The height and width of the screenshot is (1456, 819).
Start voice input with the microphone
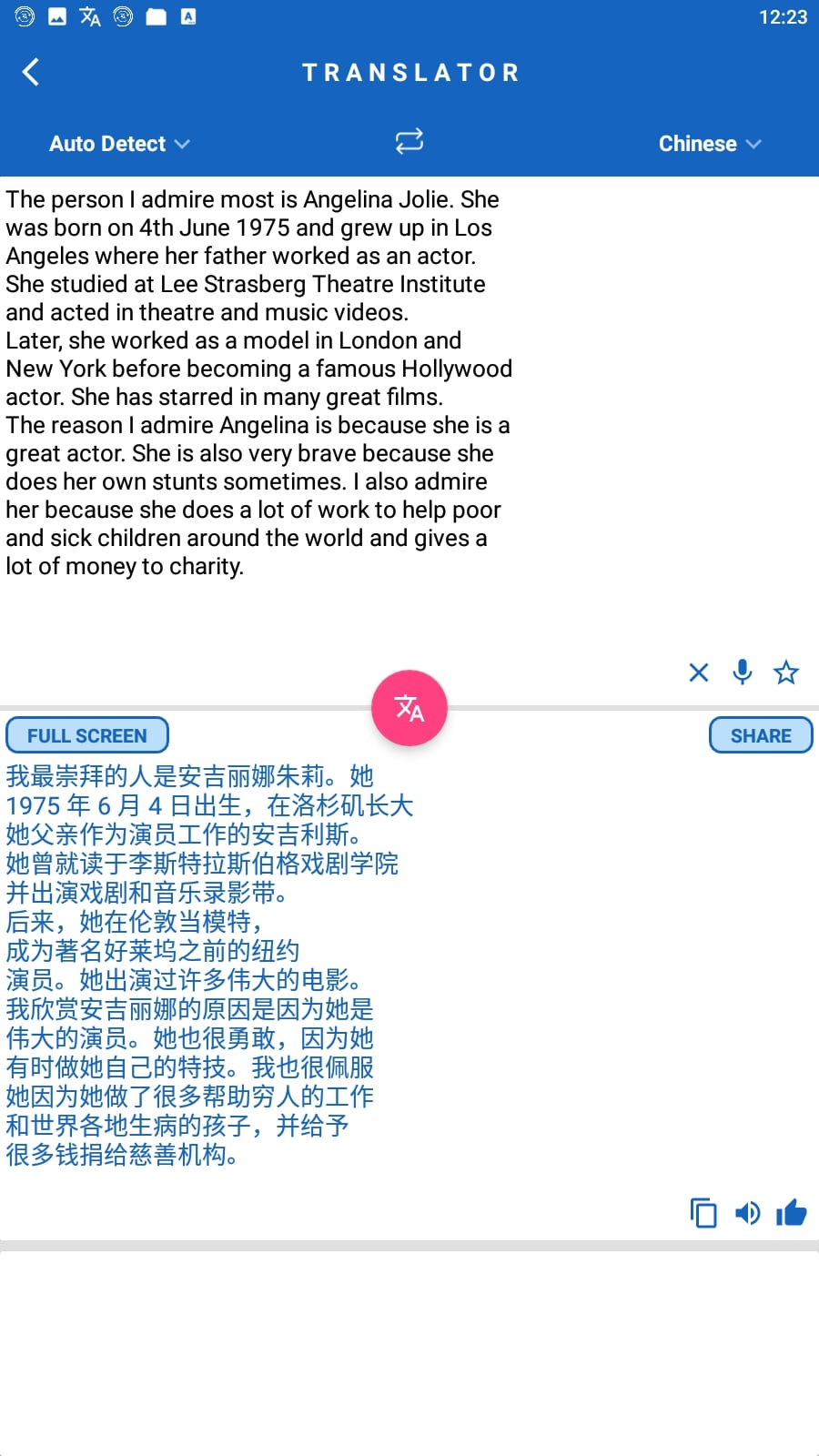point(743,672)
